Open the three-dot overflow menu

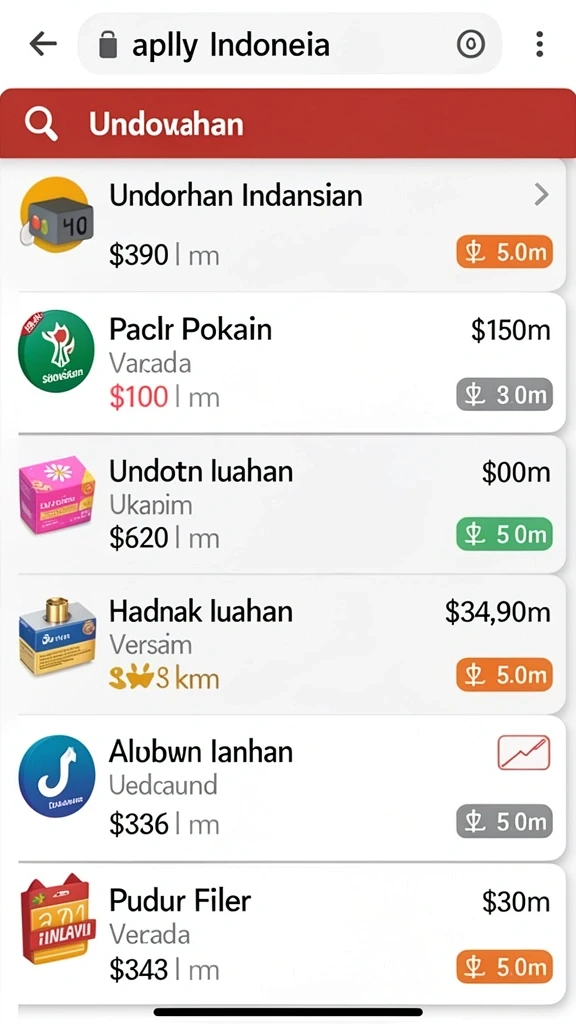point(539,44)
